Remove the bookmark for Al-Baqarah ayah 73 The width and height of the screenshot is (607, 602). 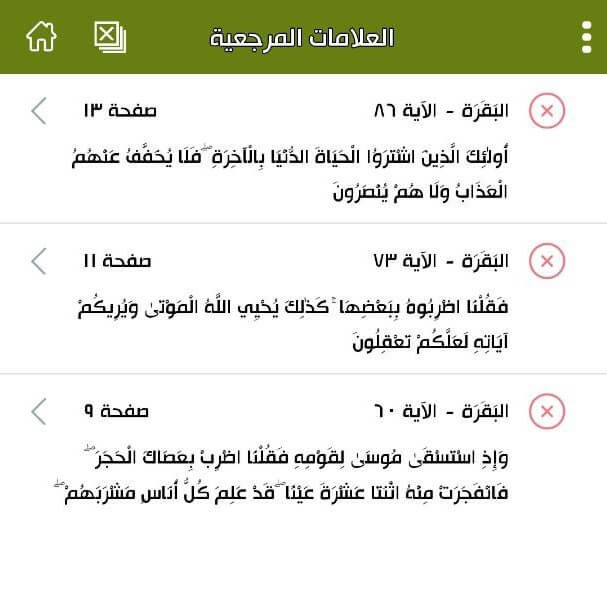click(x=546, y=262)
